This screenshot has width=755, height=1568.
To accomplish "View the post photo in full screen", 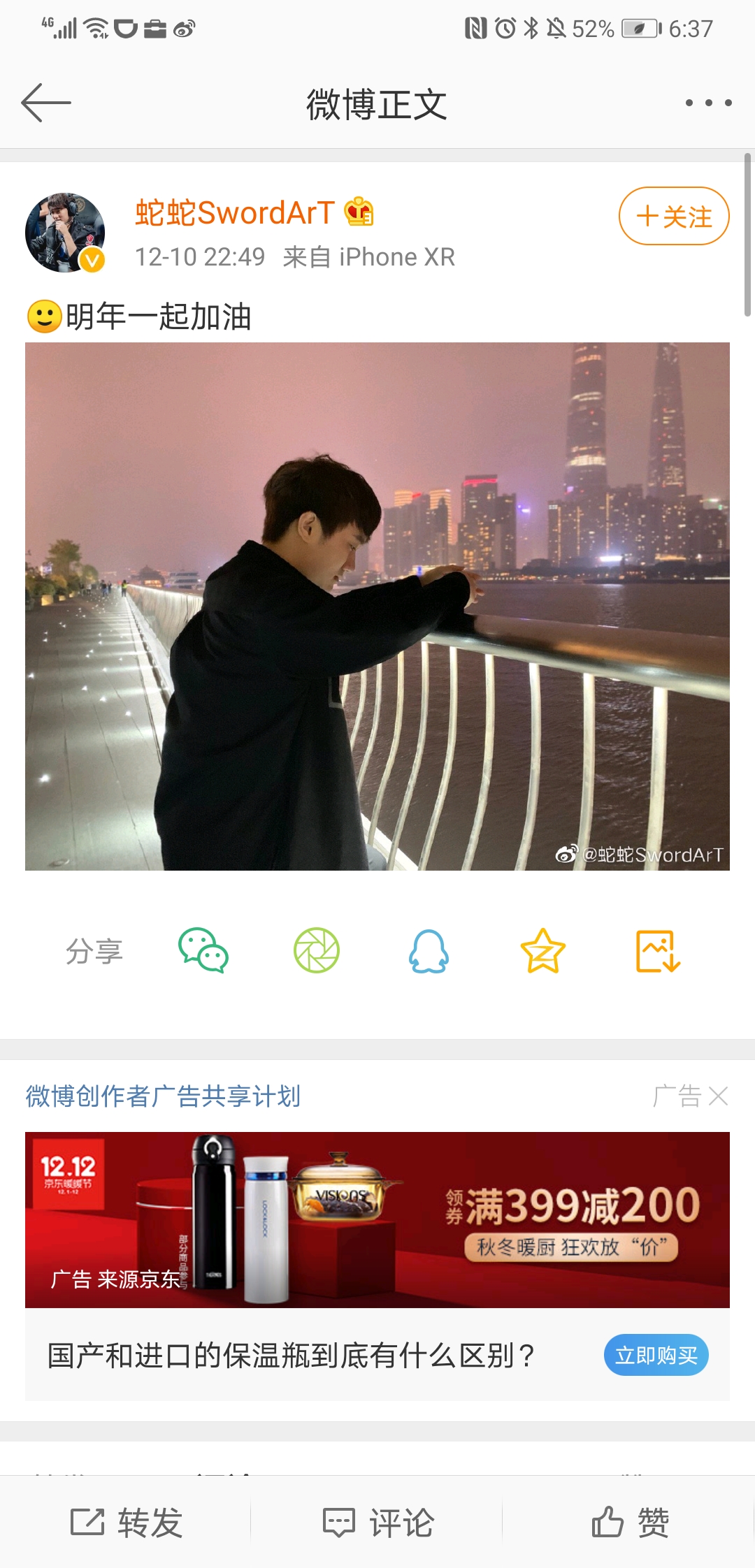I will click(x=377, y=606).
